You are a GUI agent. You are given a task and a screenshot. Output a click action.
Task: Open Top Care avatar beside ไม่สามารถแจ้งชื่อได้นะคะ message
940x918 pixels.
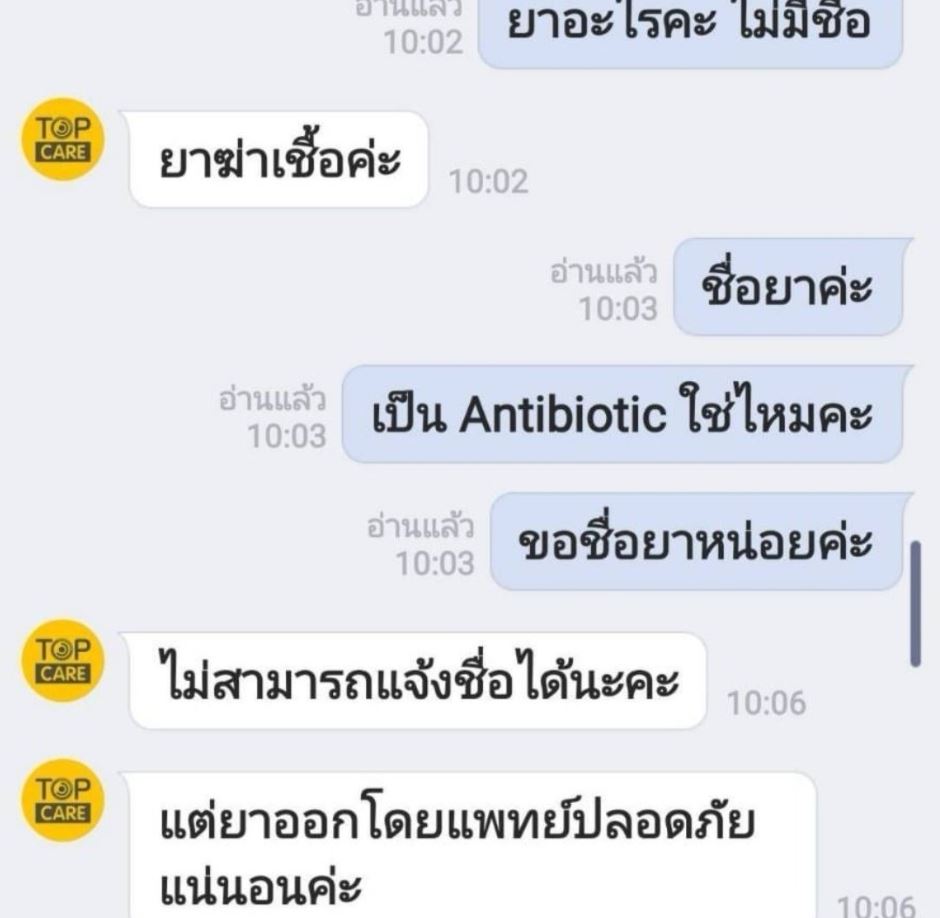pyautogui.click(x=63, y=660)
